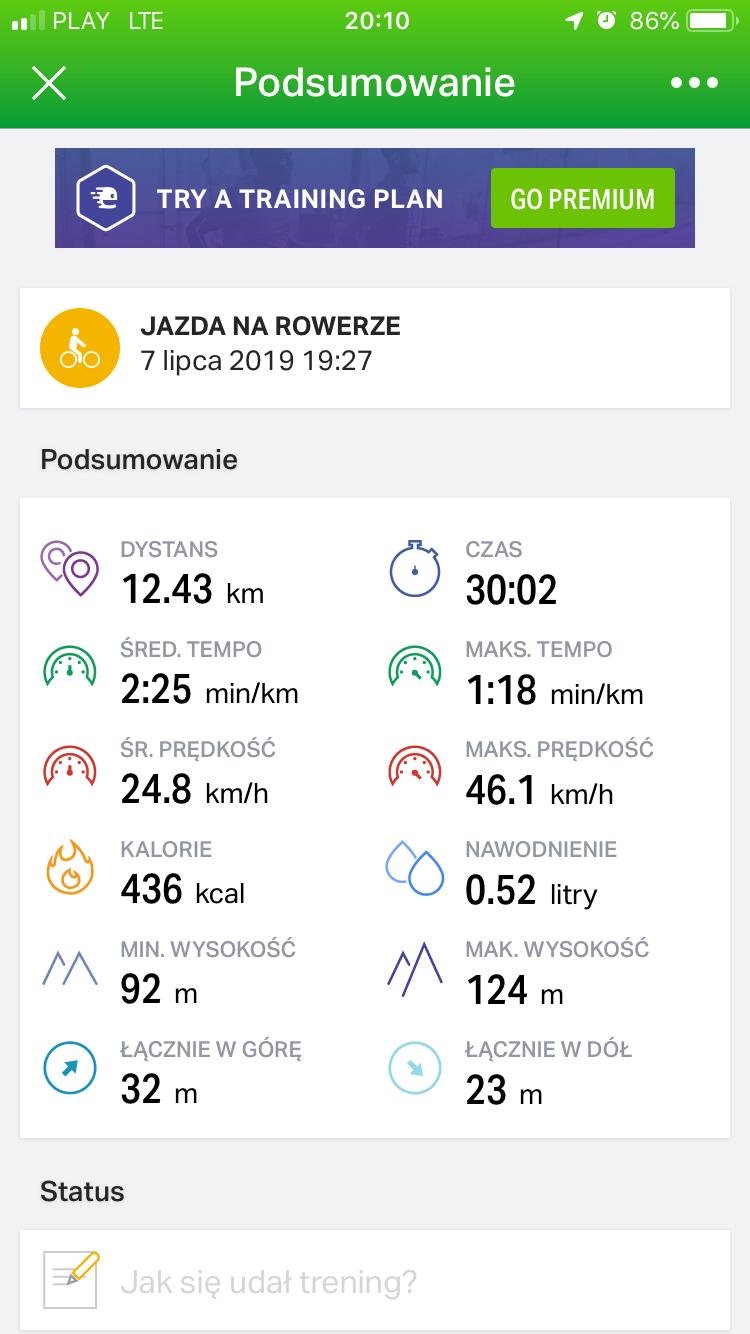Screen dimensions: 750x1334
Task: Open the Try a Training Plan banner
Action: [x=374, y=198]
